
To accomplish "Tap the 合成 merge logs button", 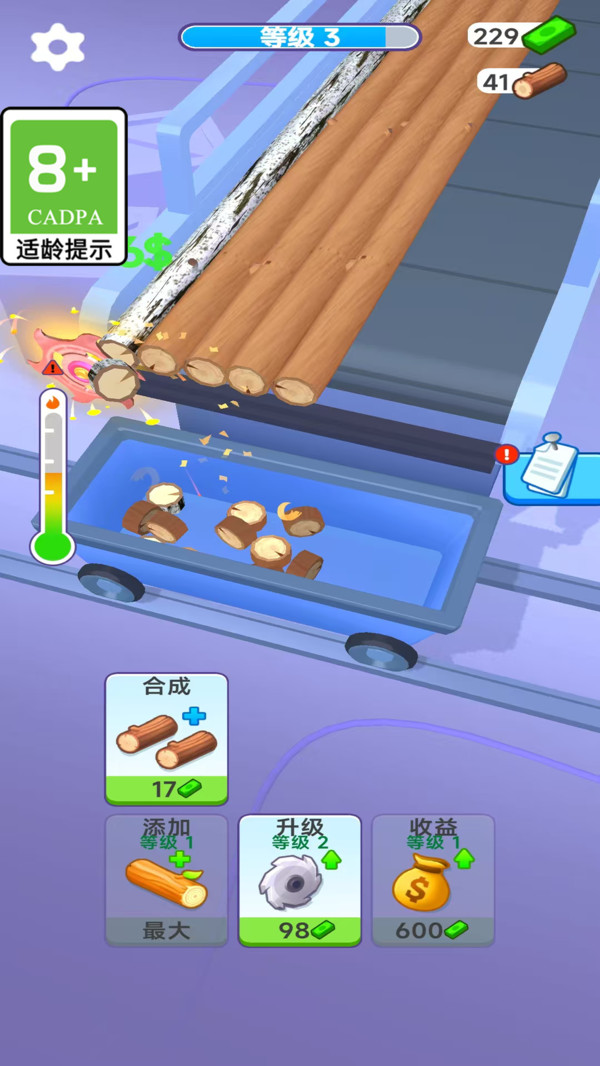I will click(x=167, y=738).
